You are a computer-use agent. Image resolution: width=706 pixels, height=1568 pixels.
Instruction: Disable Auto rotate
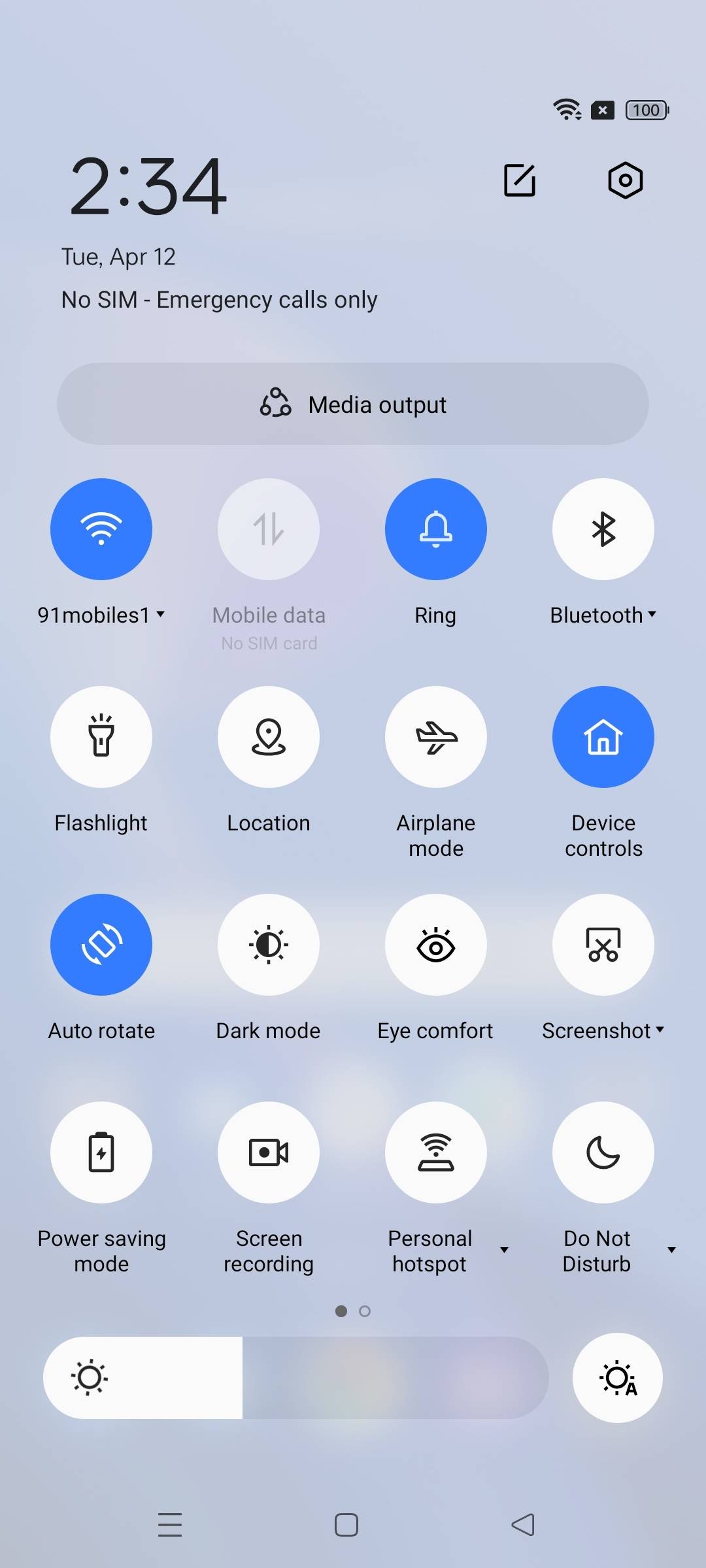coord(101,945)
